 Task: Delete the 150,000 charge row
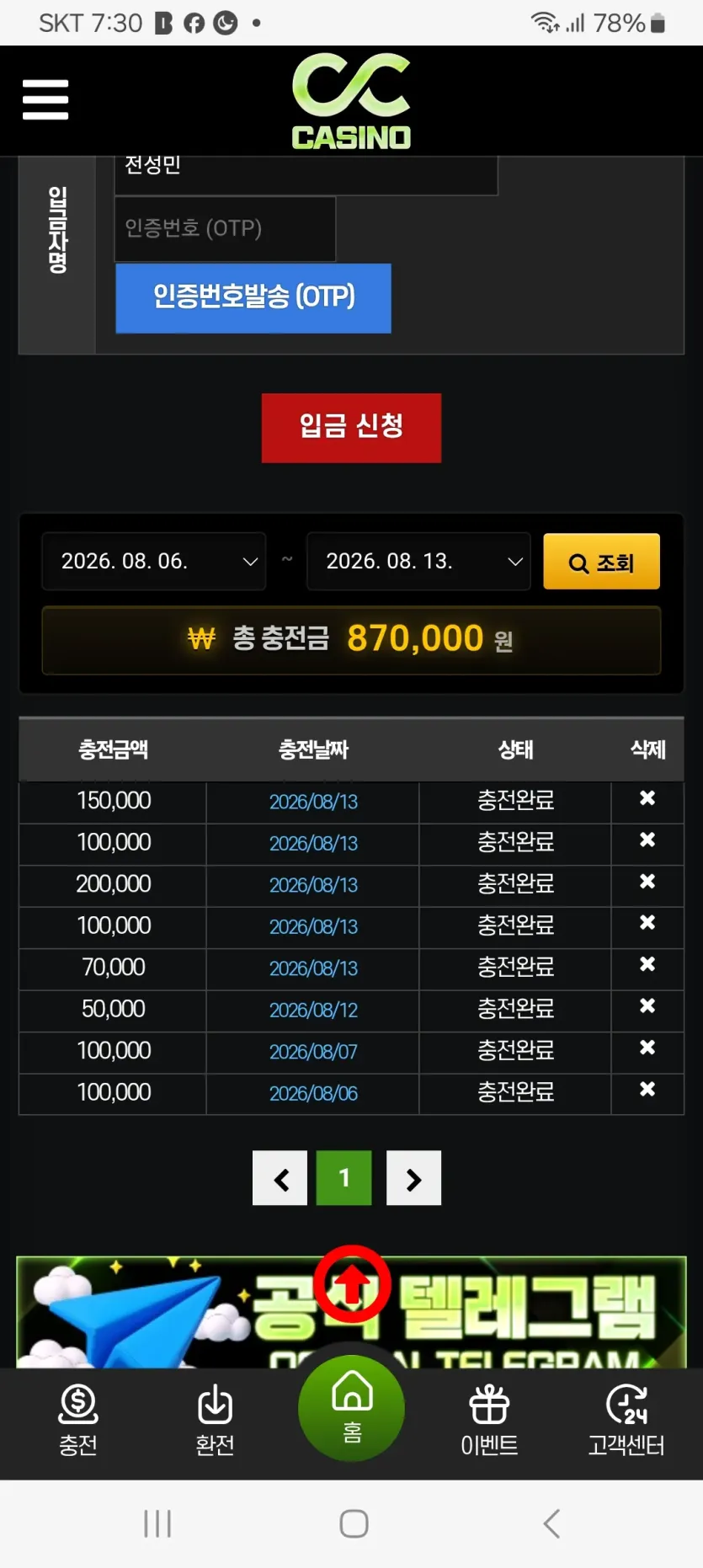coord(647,798)
